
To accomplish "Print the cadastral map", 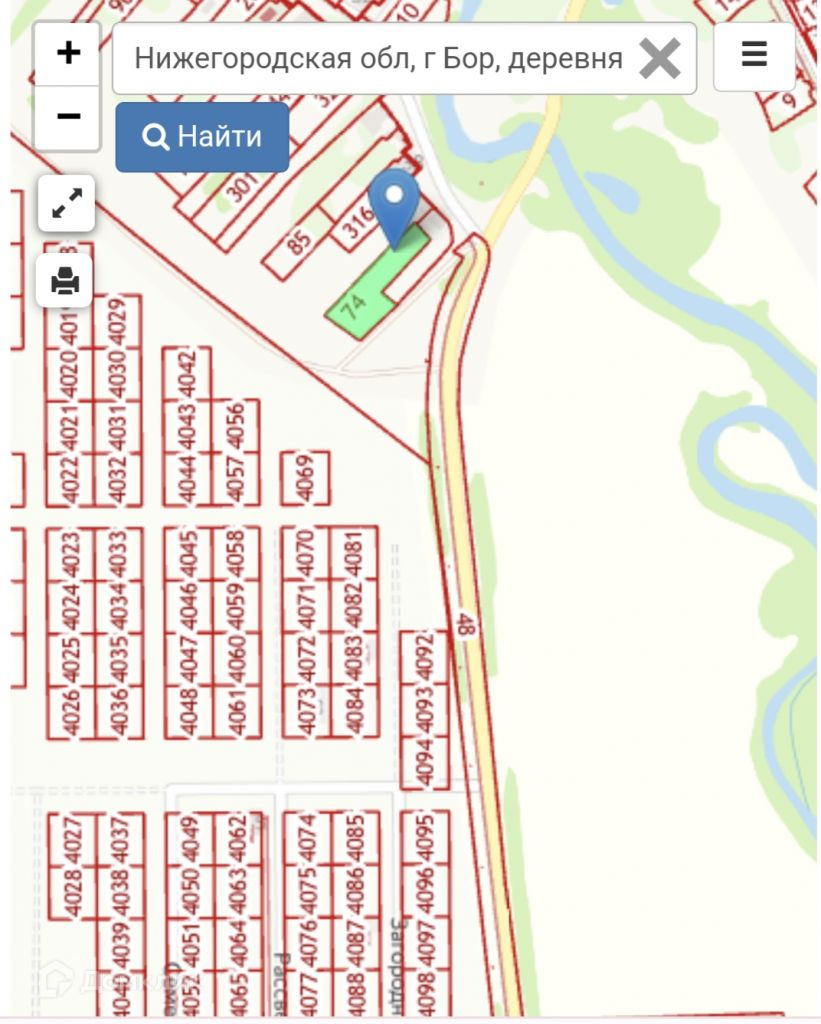I will click(x=66, y=281).
